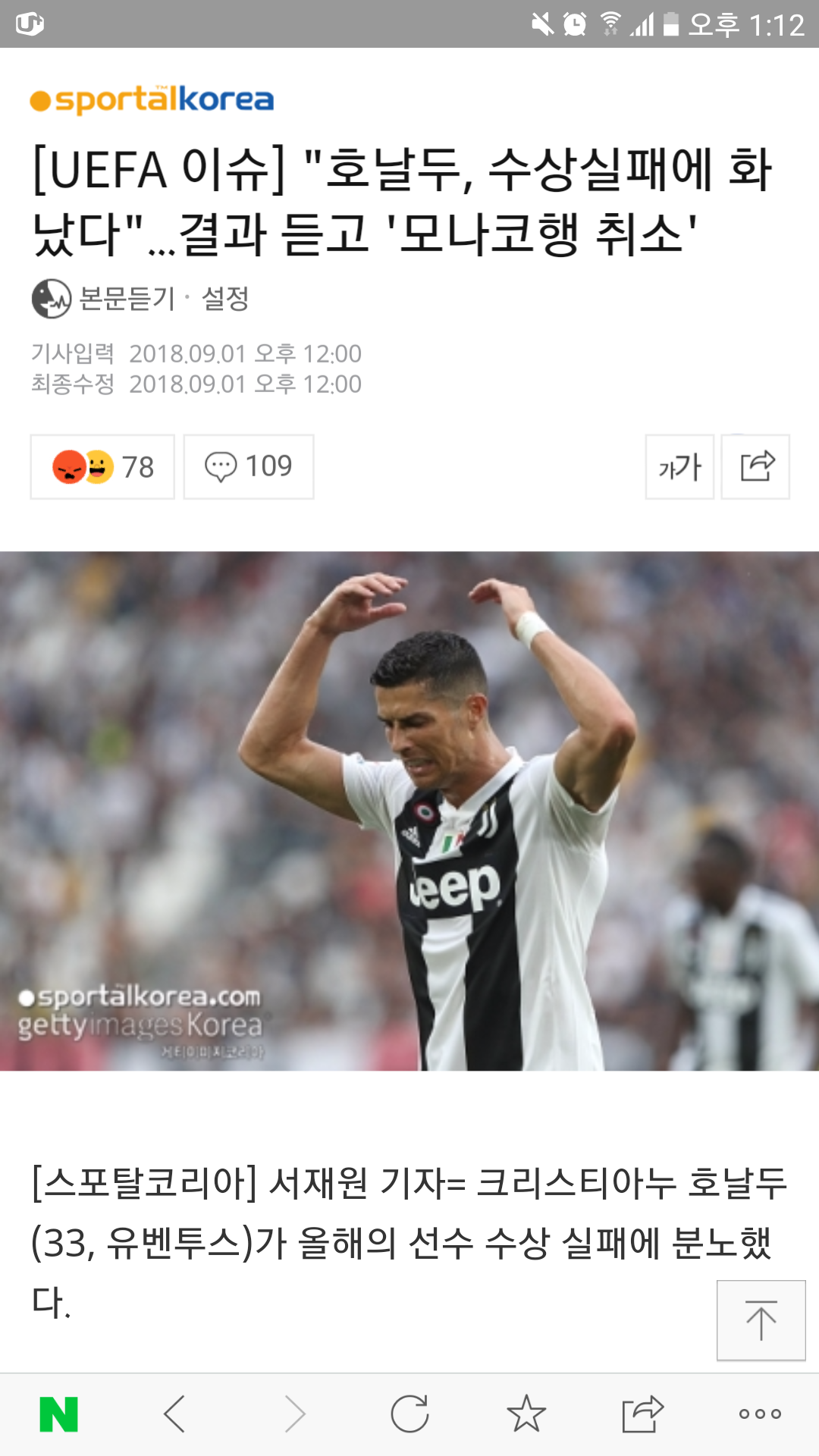Open 설정 for article audio
819x1456 pixels.
click(225, 298)
